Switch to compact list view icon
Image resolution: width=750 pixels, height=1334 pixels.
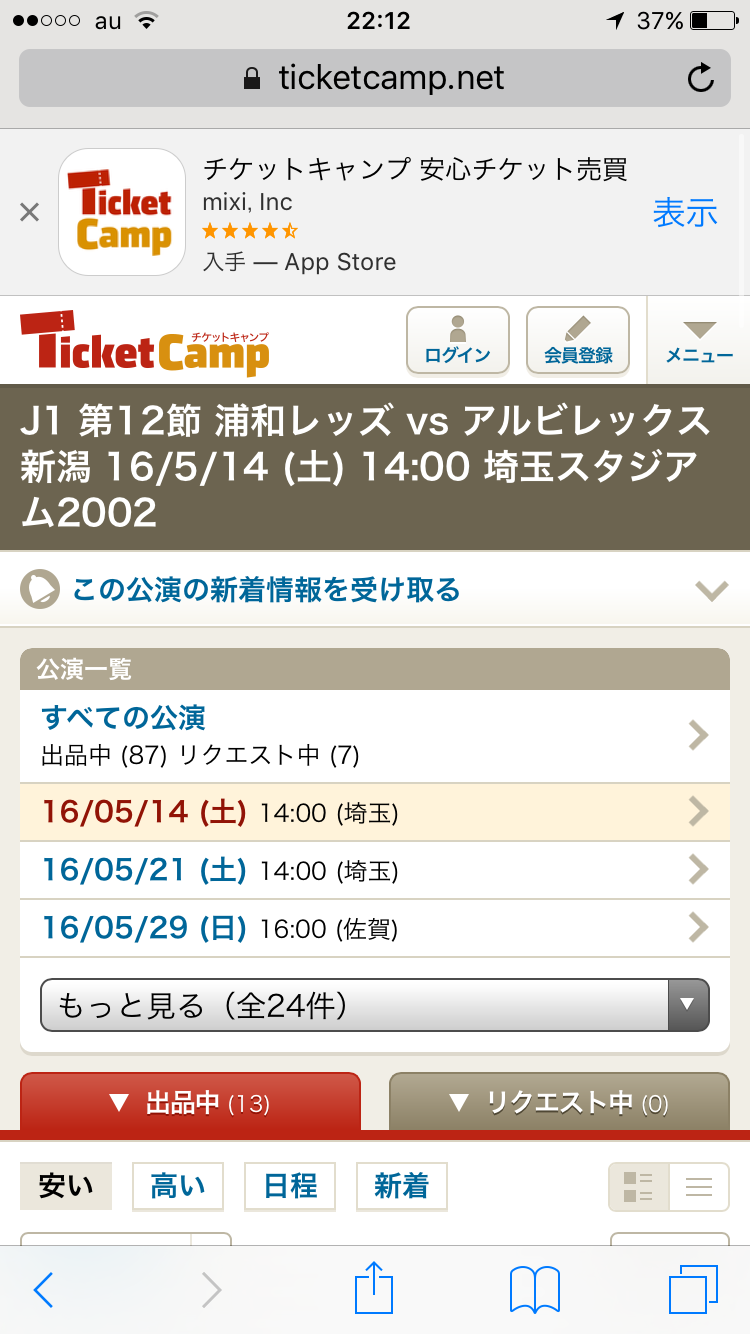[x=699, y=1187]
